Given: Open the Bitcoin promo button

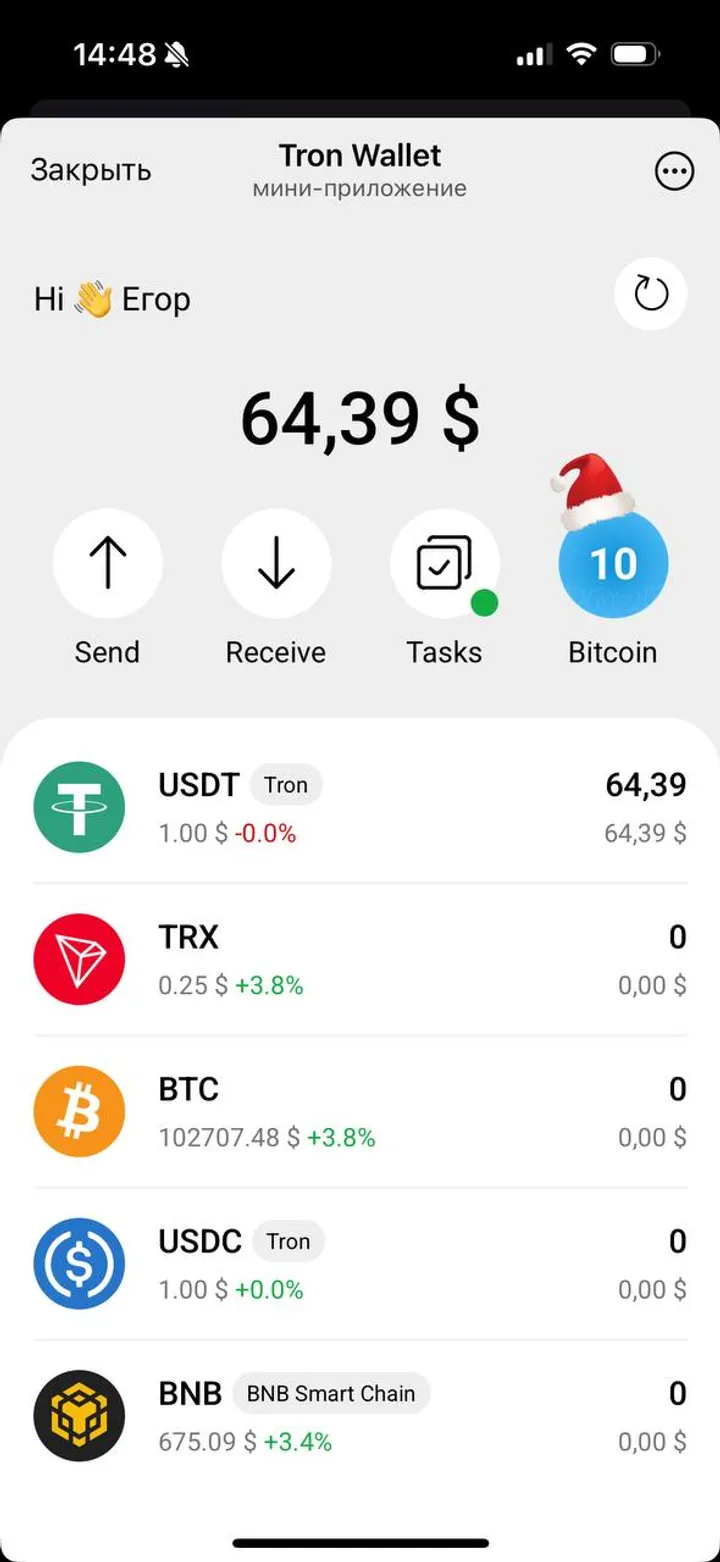Looking at the screenshot, I should (613, 563).
